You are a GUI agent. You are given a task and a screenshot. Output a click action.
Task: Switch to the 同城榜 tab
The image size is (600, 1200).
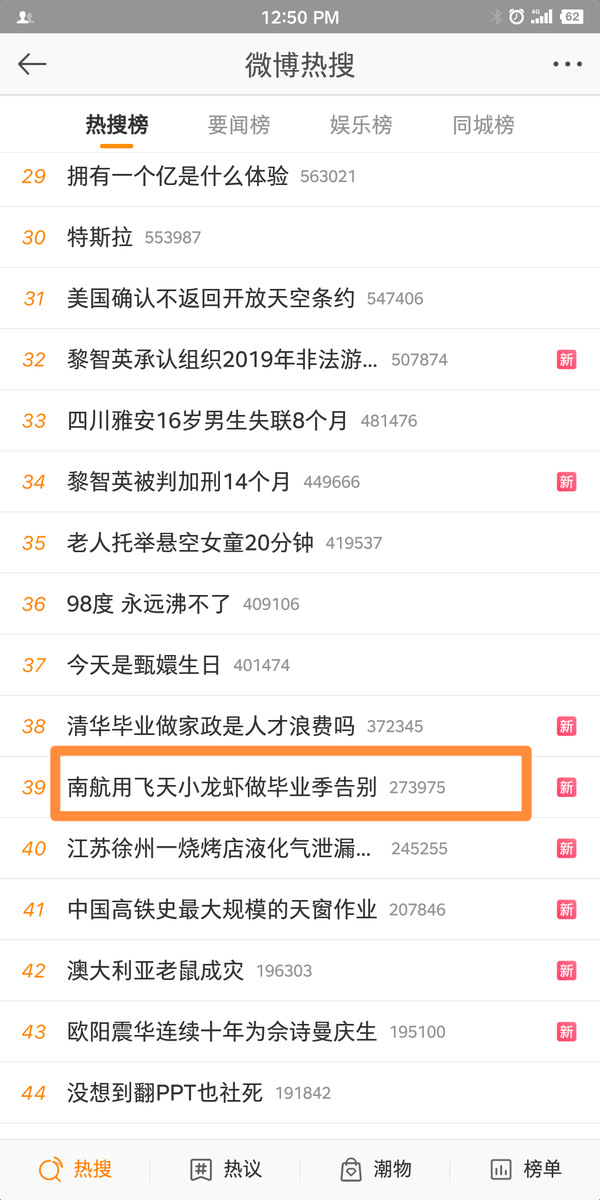click(x=484, y=125)
